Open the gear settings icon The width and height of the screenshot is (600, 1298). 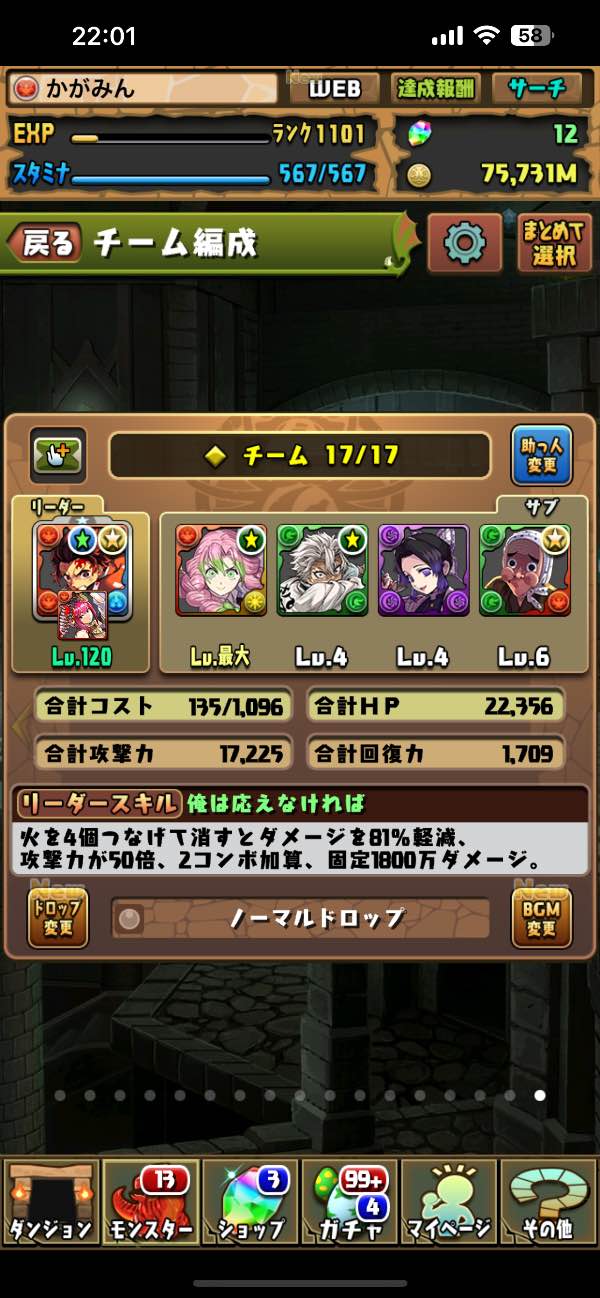(x=464, y=242)
